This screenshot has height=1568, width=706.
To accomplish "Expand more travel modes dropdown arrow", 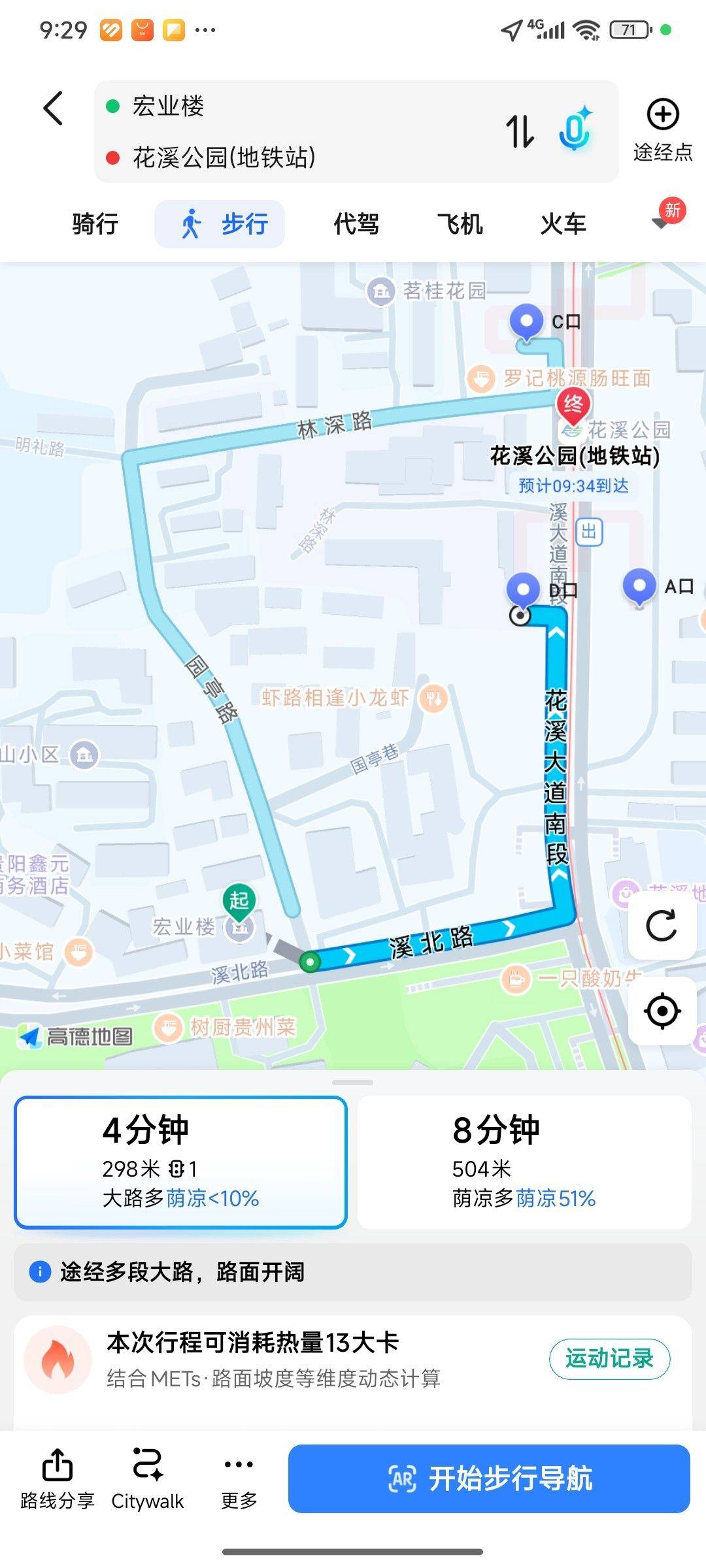I will [662, 223].
